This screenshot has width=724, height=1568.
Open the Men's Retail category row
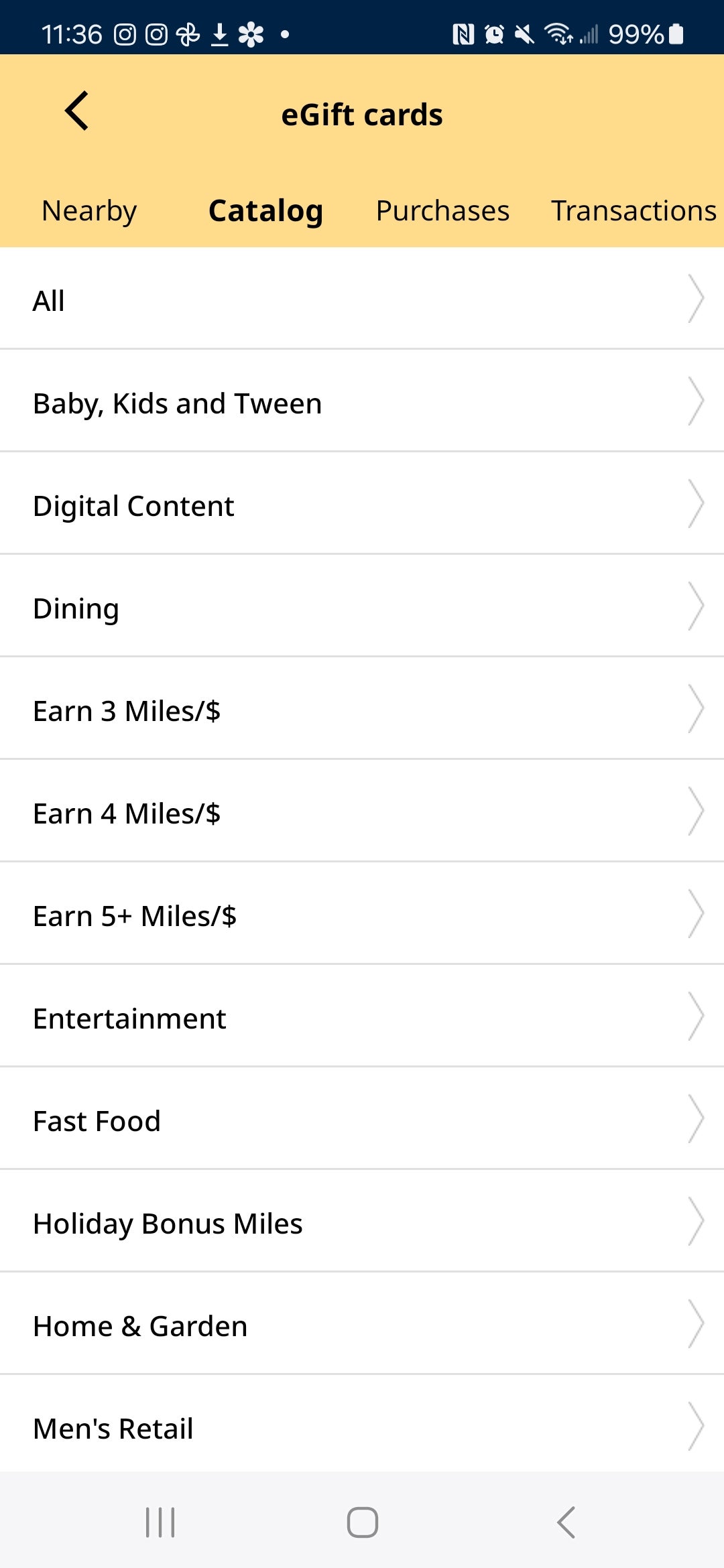click(362, 1427)
